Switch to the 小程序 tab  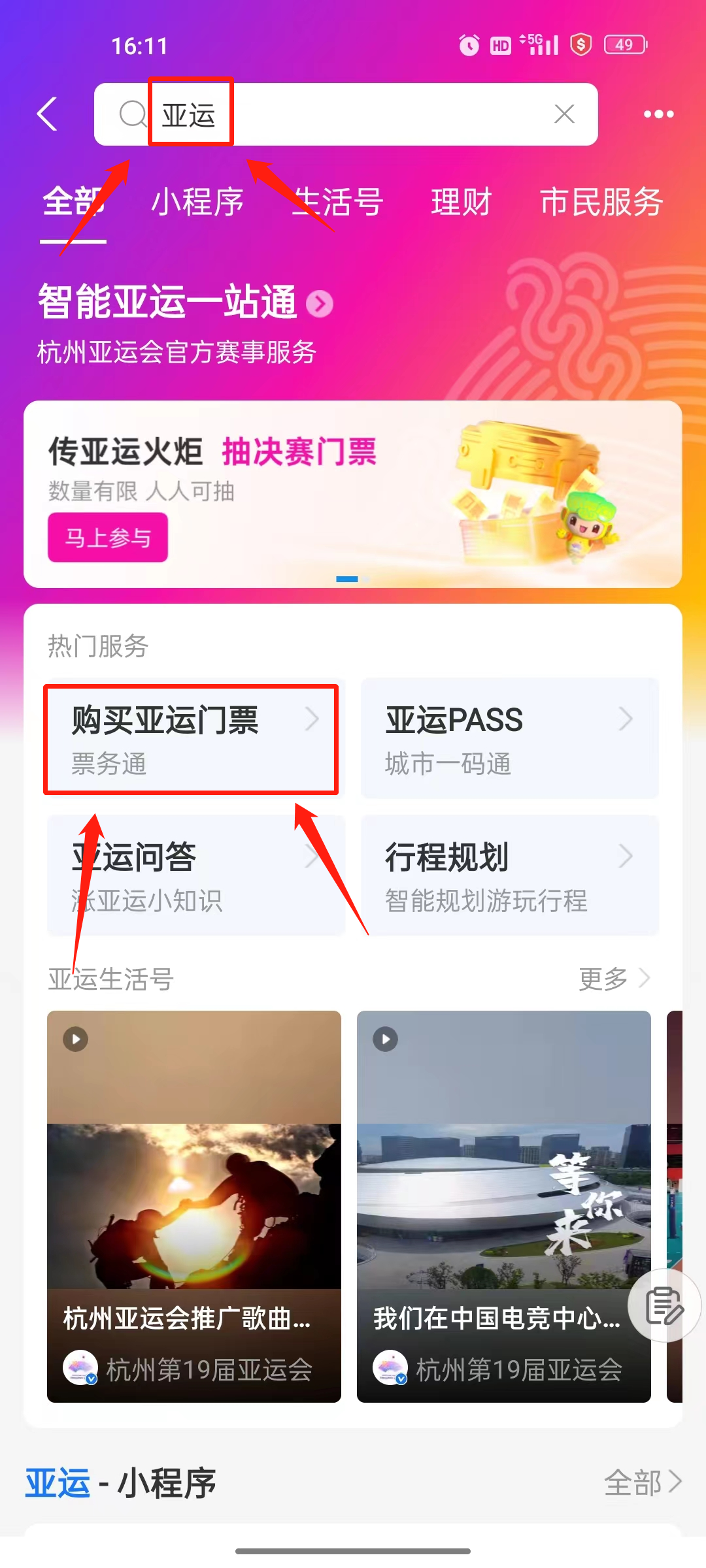point(197,201)
